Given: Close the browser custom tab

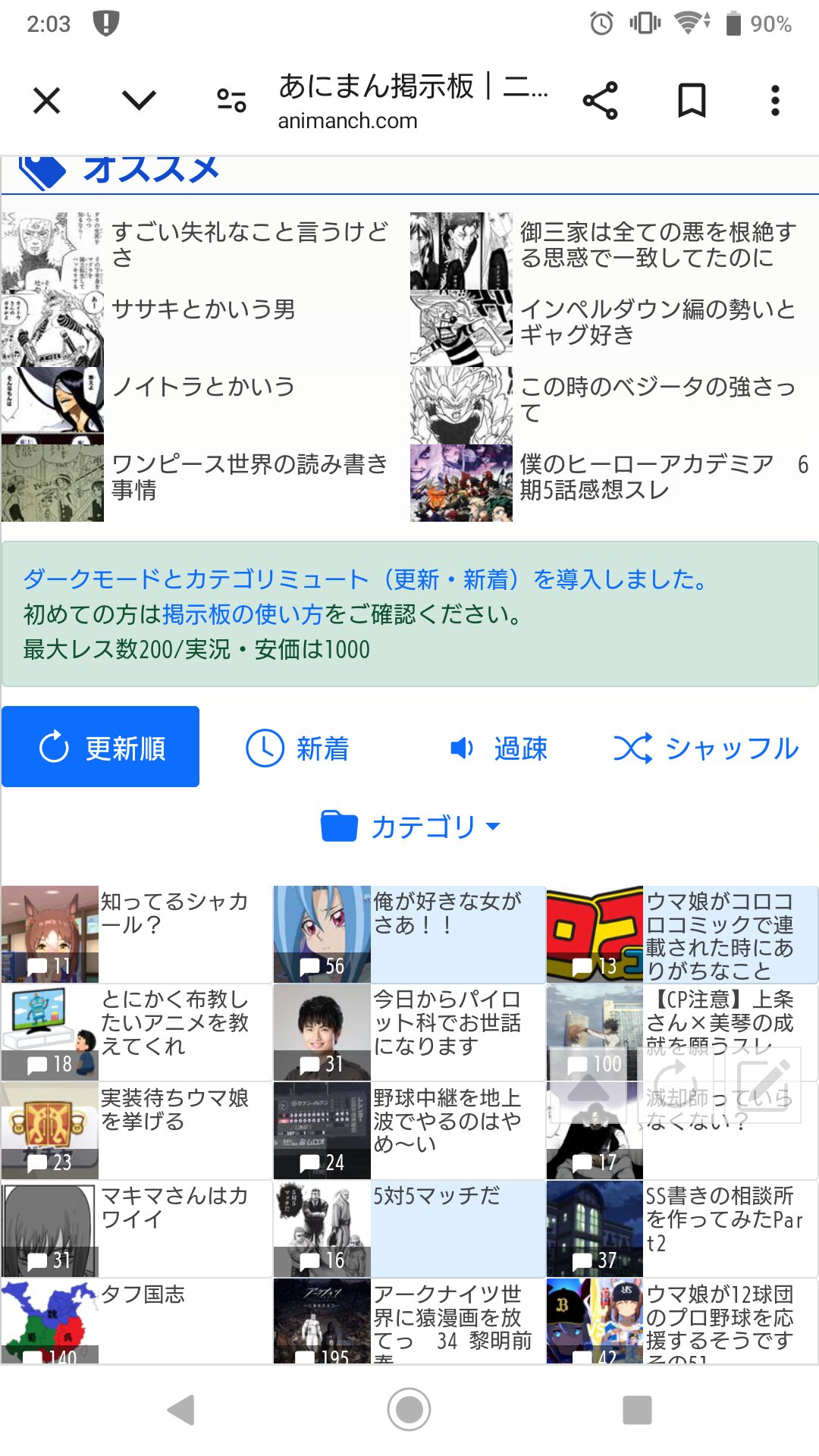Looking at the screenshot, I should point(47,101).
